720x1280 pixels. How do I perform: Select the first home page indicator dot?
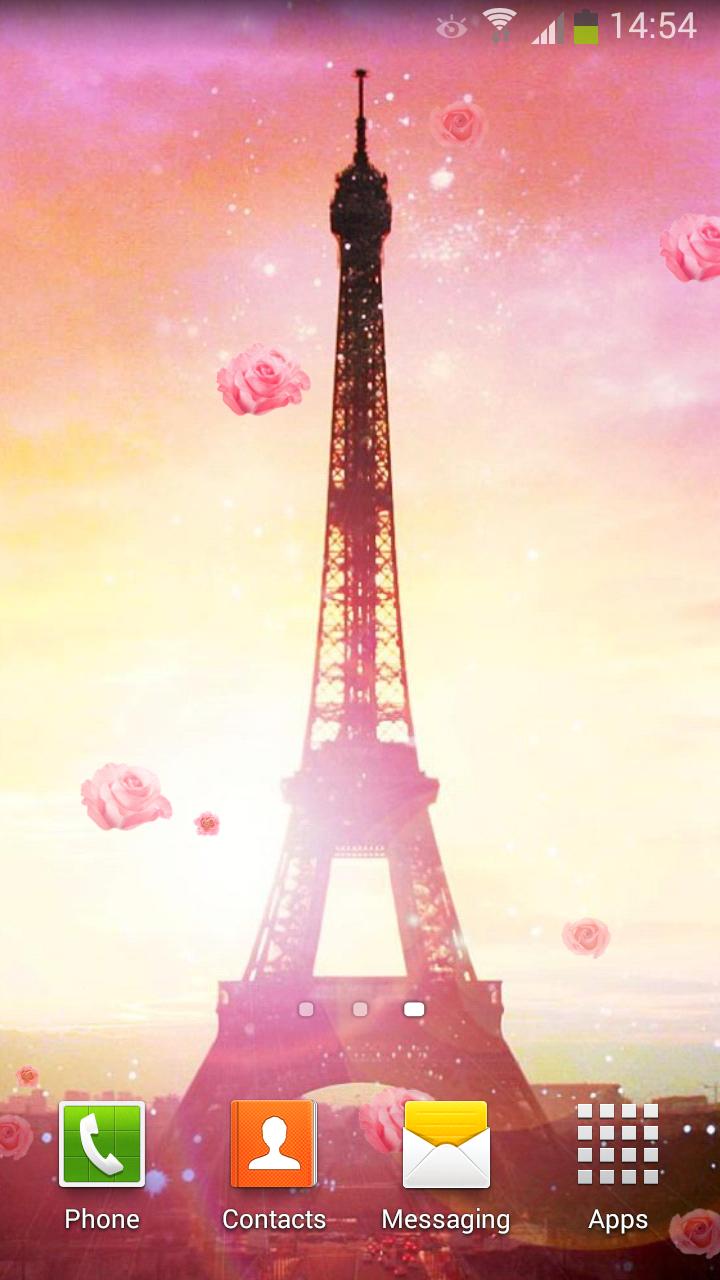(x=306, y=1009)
